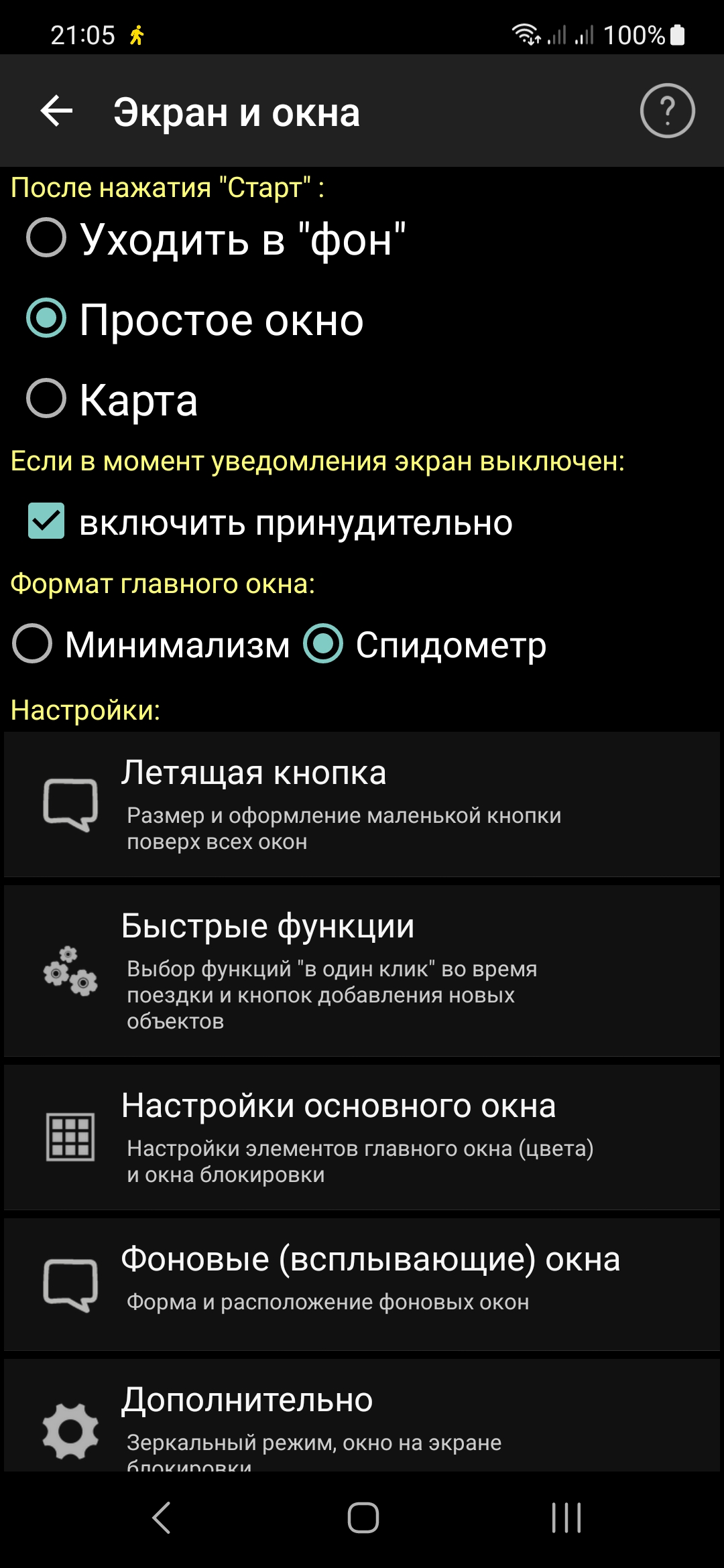Go back using the app bar arrow
This screenshot has width=724, height=1568.
(56, 111)
